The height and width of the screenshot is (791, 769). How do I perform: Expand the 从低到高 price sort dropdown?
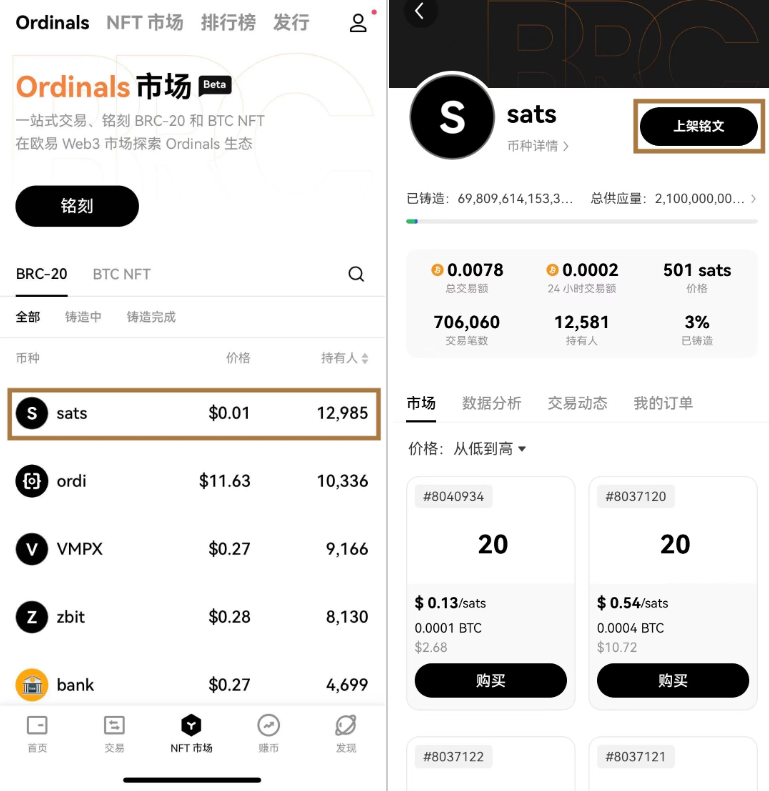coord(490,449)
